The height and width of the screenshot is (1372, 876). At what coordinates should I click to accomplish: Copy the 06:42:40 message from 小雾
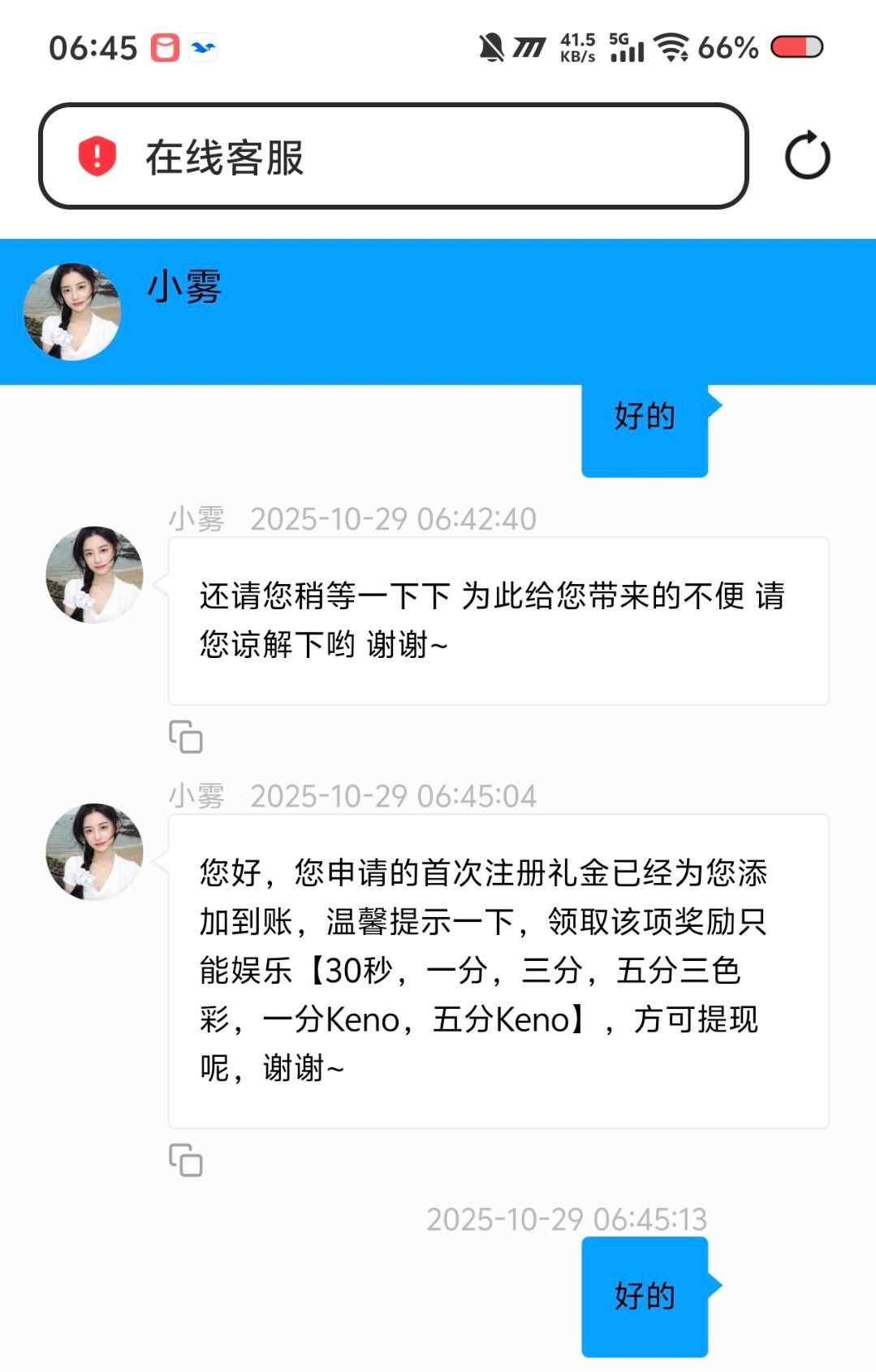click(x=185, y=737)
